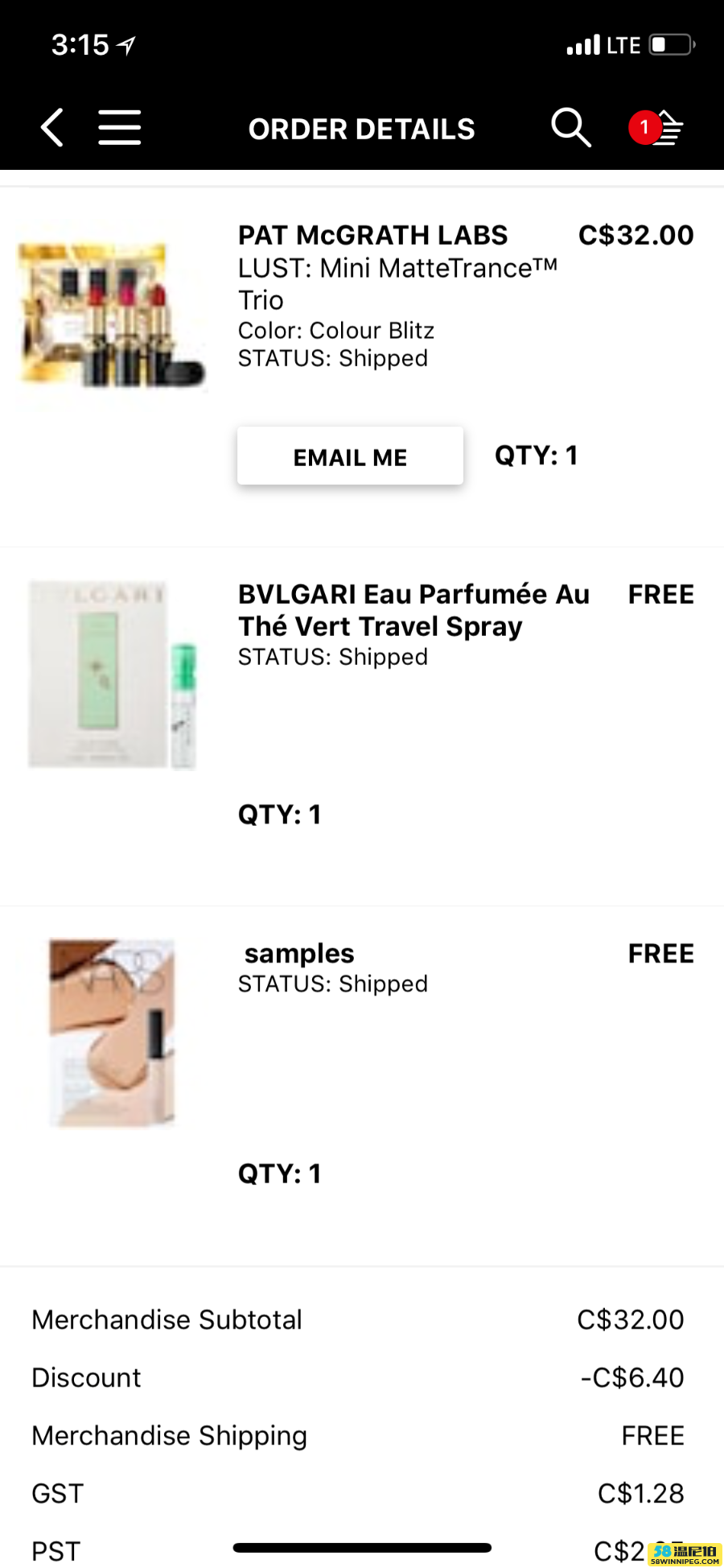Tap the EMAIL ME button
Image resolution: width=724 pixels, height=1568 pixels.
click(350, 456)
